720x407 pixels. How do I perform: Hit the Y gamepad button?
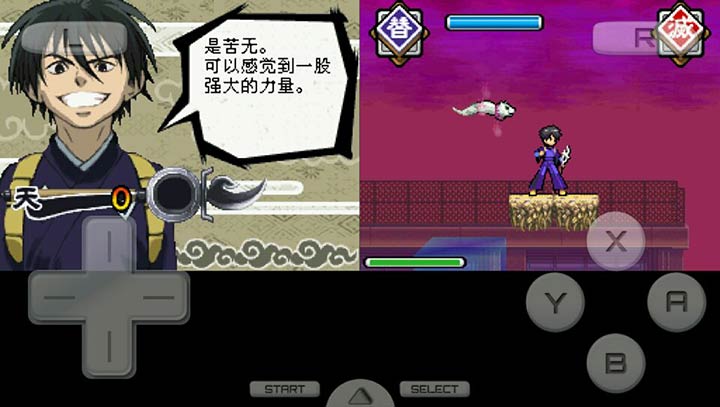[x=556, y=302]
